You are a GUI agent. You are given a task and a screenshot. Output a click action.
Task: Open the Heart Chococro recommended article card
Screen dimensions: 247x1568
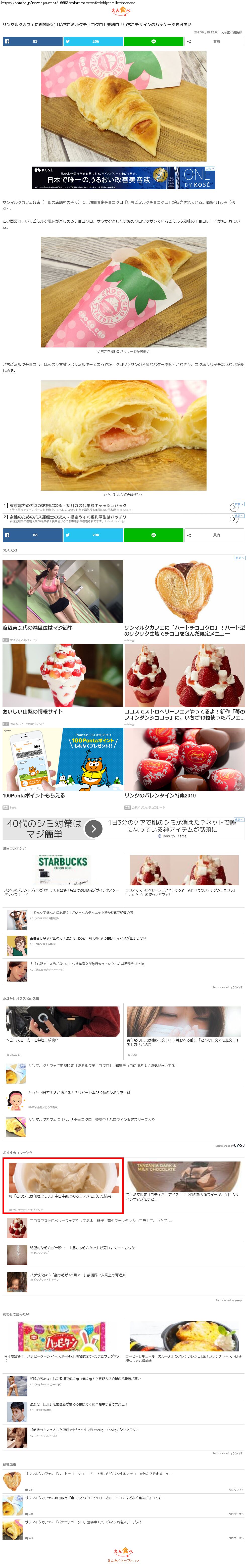185,601
